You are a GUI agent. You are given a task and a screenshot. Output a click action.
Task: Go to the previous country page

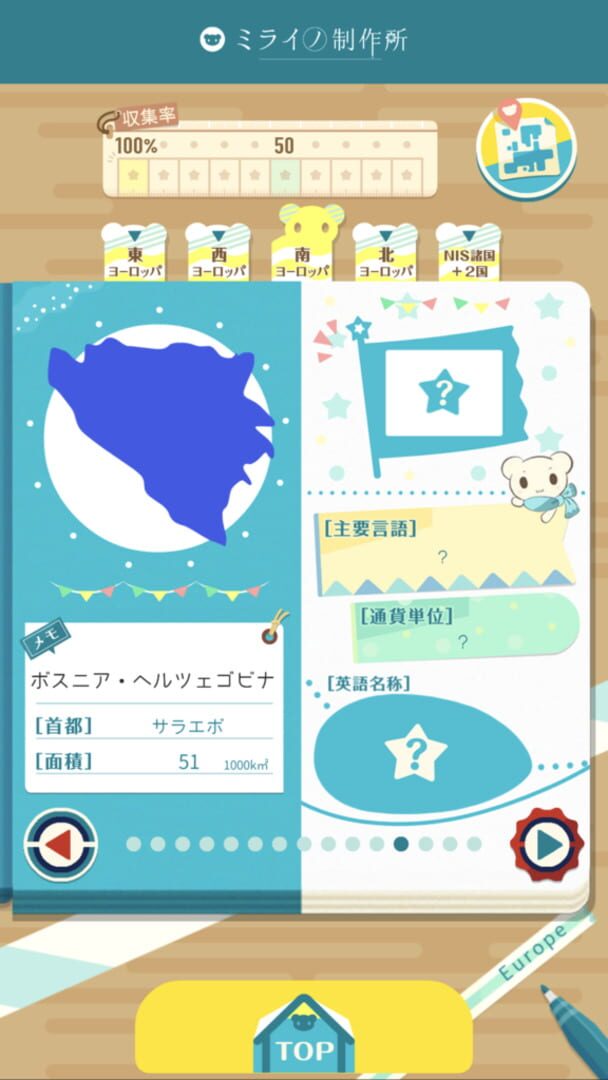pyautogui.click(x=61, y=845)
